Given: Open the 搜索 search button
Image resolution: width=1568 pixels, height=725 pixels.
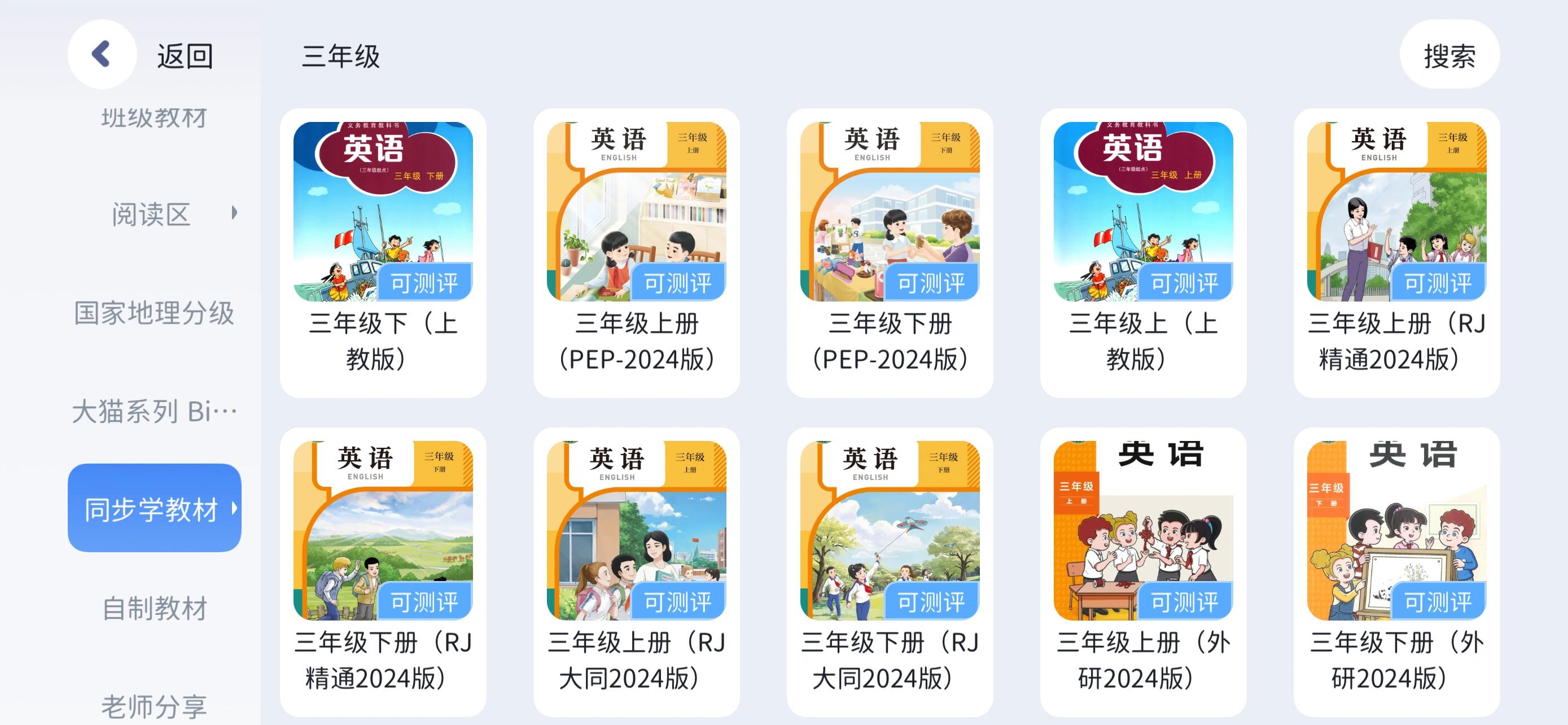Looking at the screenshot, I should 1449,55.
